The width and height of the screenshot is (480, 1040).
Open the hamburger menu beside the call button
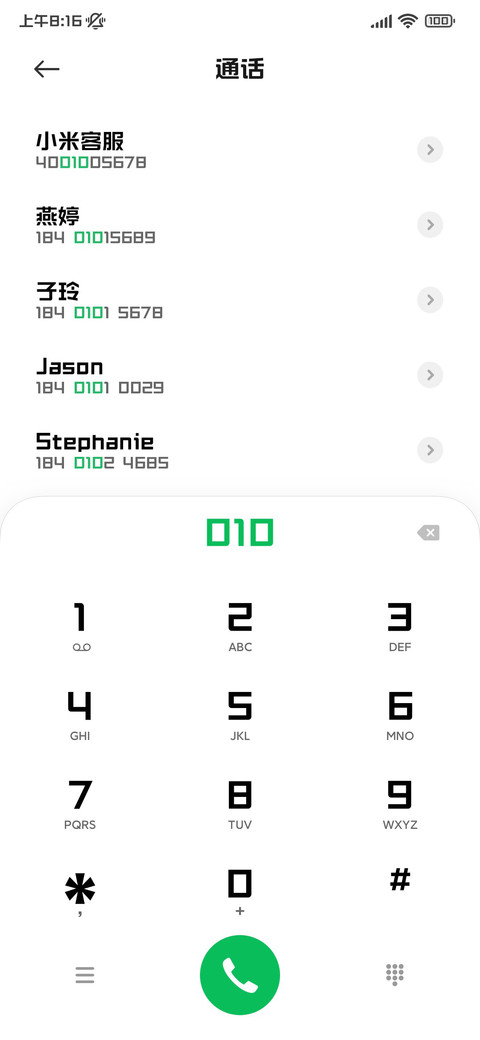[85, 974]
